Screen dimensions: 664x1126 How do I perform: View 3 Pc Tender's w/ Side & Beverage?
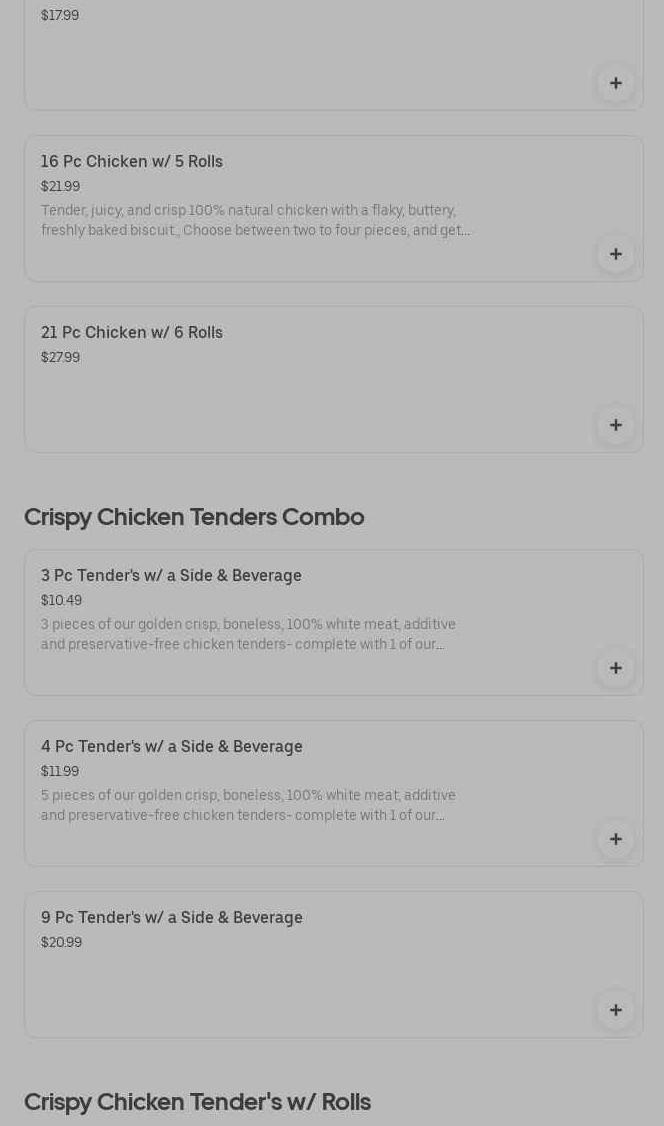(x=171, y=575)
